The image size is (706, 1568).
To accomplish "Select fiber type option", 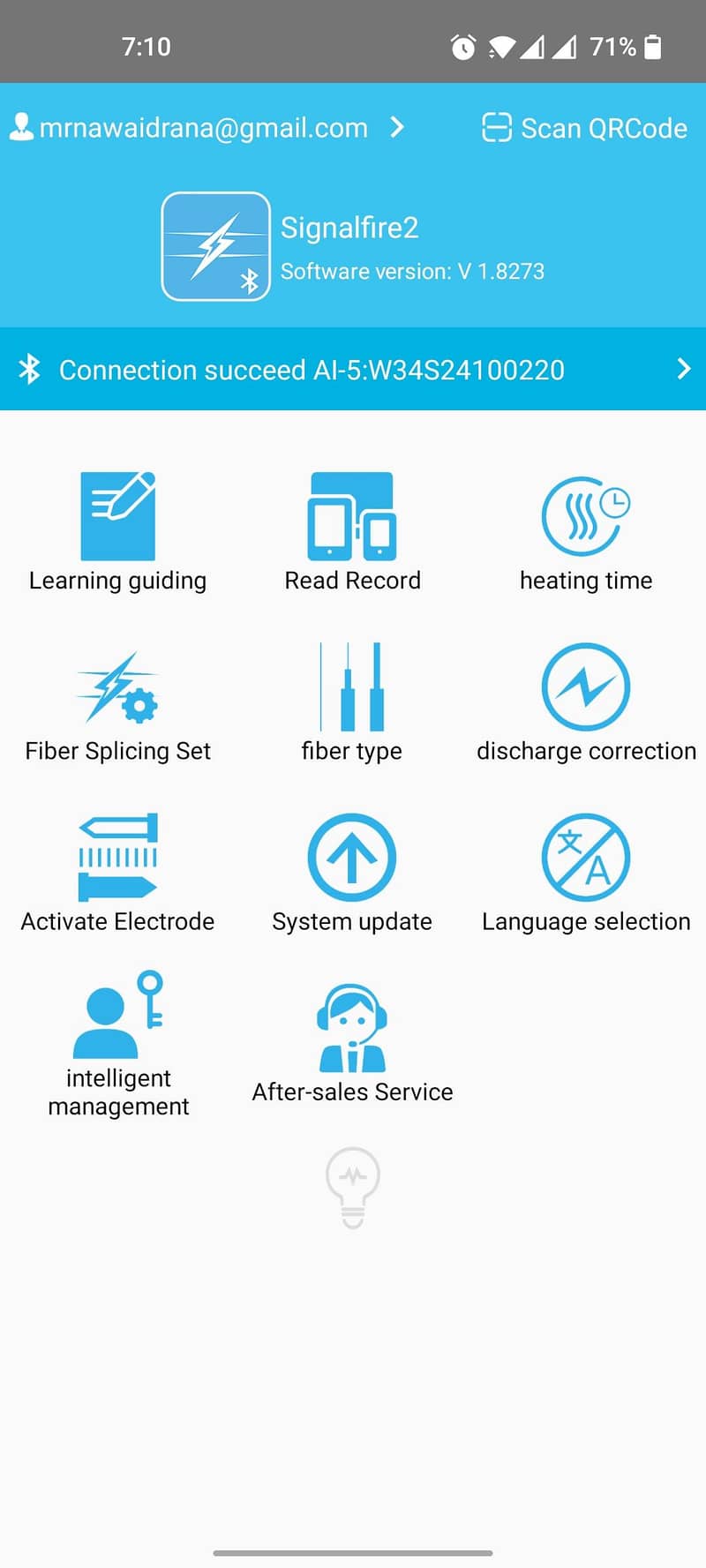I will [x=352, y=701].
